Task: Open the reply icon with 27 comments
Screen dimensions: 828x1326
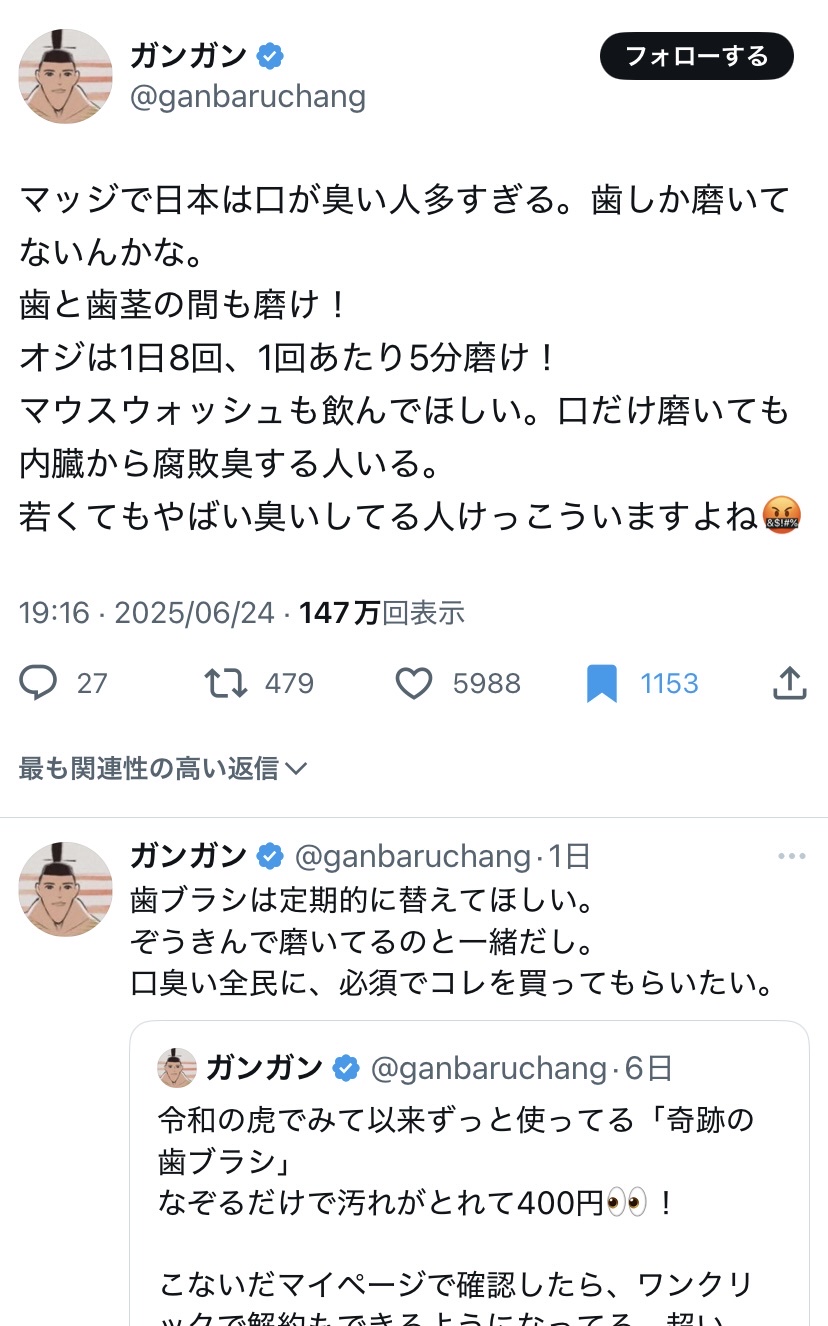Action: [x=40, y=683]
